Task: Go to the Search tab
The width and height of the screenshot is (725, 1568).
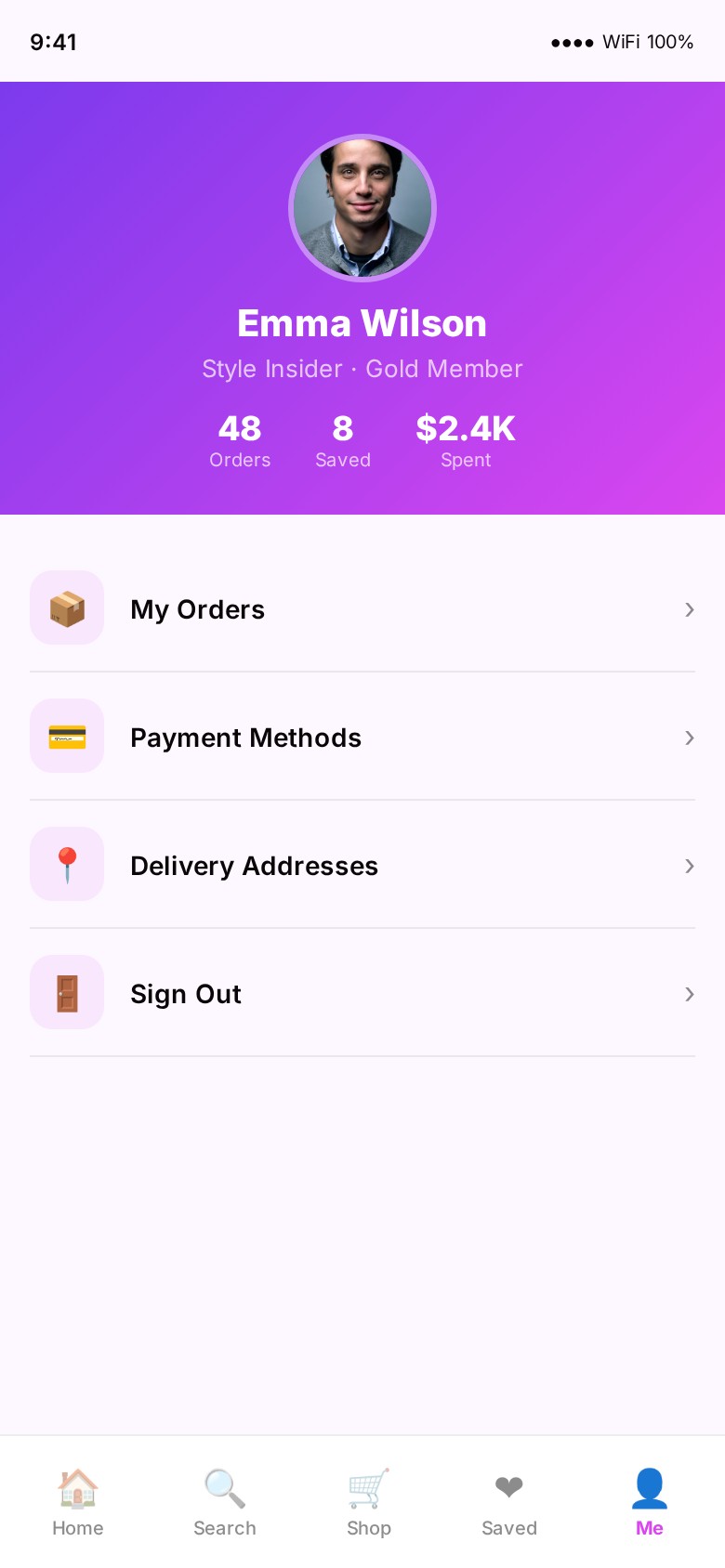Action: 224,1501
